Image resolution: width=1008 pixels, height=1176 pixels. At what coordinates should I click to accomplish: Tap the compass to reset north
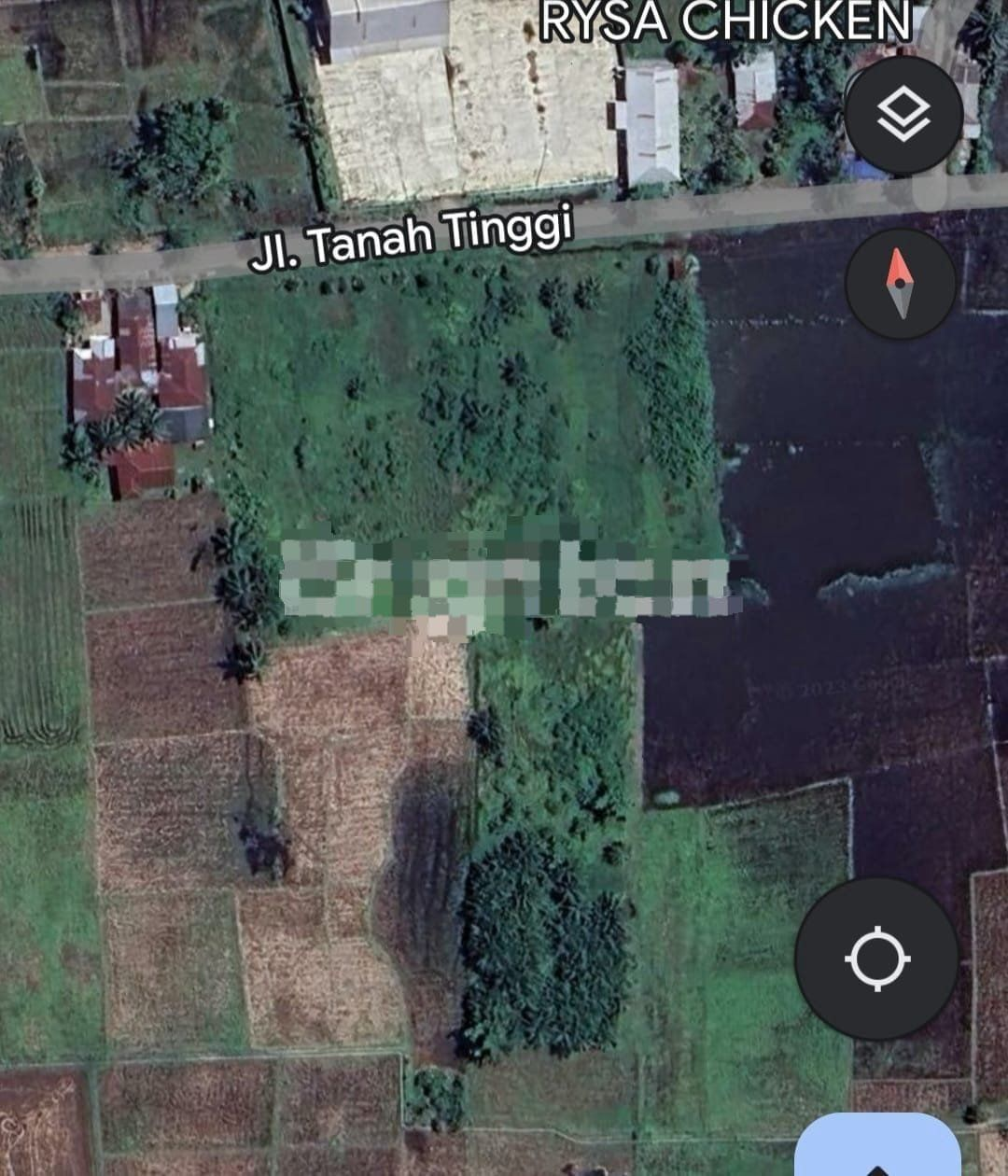[x=900, y=284]
